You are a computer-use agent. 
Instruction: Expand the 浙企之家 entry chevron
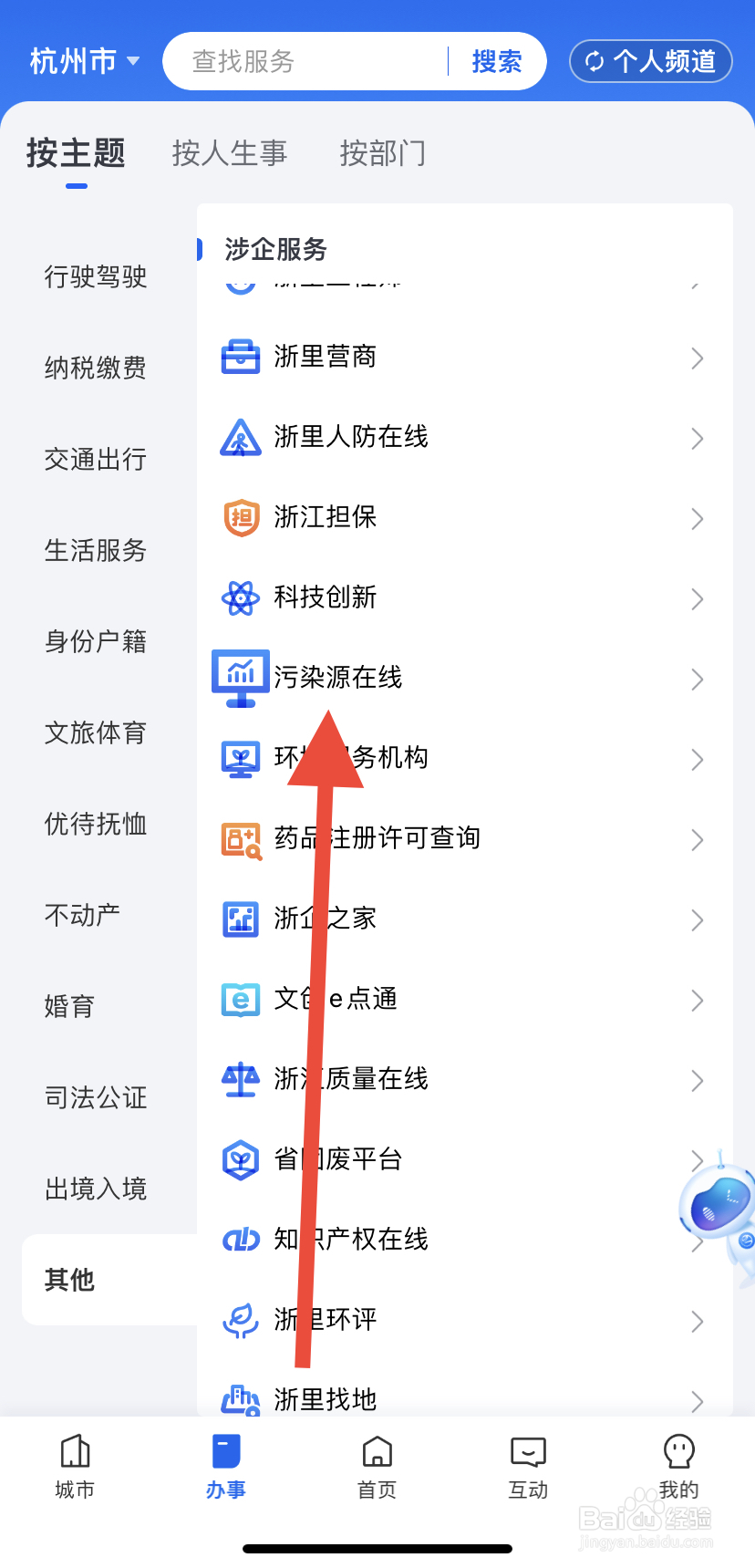tap(697, 920)
